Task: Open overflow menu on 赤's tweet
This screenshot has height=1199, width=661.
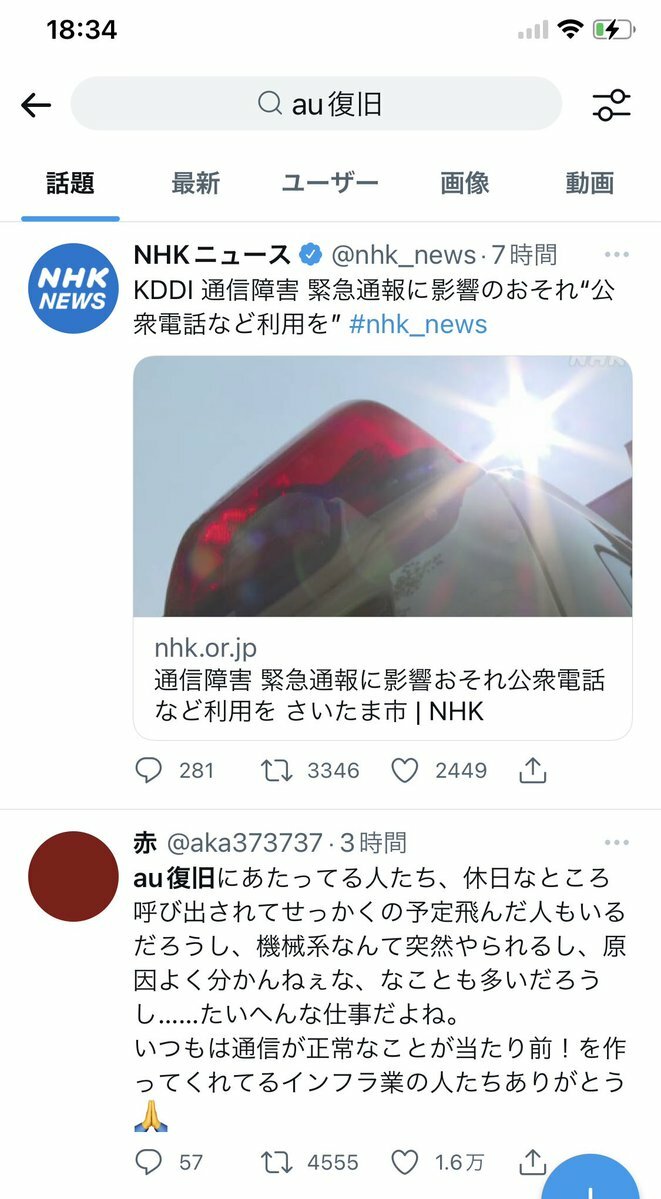Action: coord(617,842)
